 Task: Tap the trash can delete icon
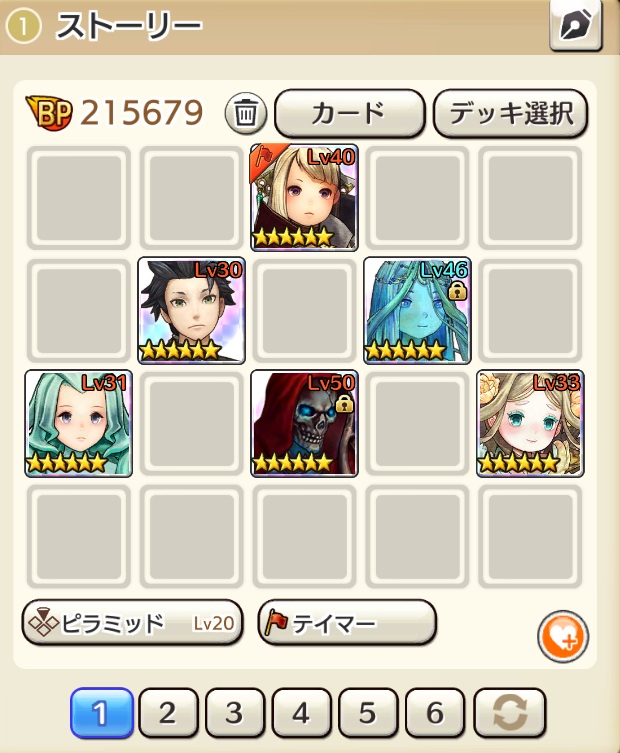coord(245,114)
